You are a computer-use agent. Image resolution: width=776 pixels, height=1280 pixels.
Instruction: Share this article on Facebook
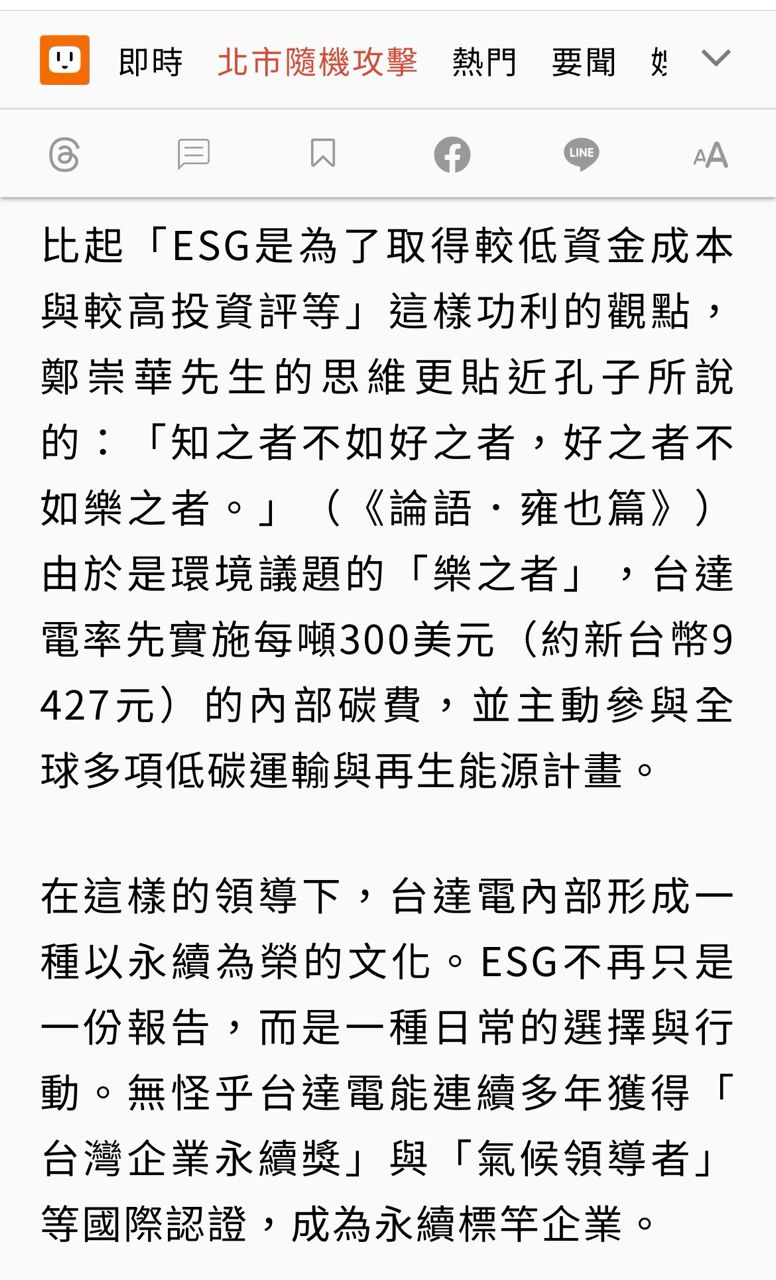pyautogui.click(x=452, y=155)
